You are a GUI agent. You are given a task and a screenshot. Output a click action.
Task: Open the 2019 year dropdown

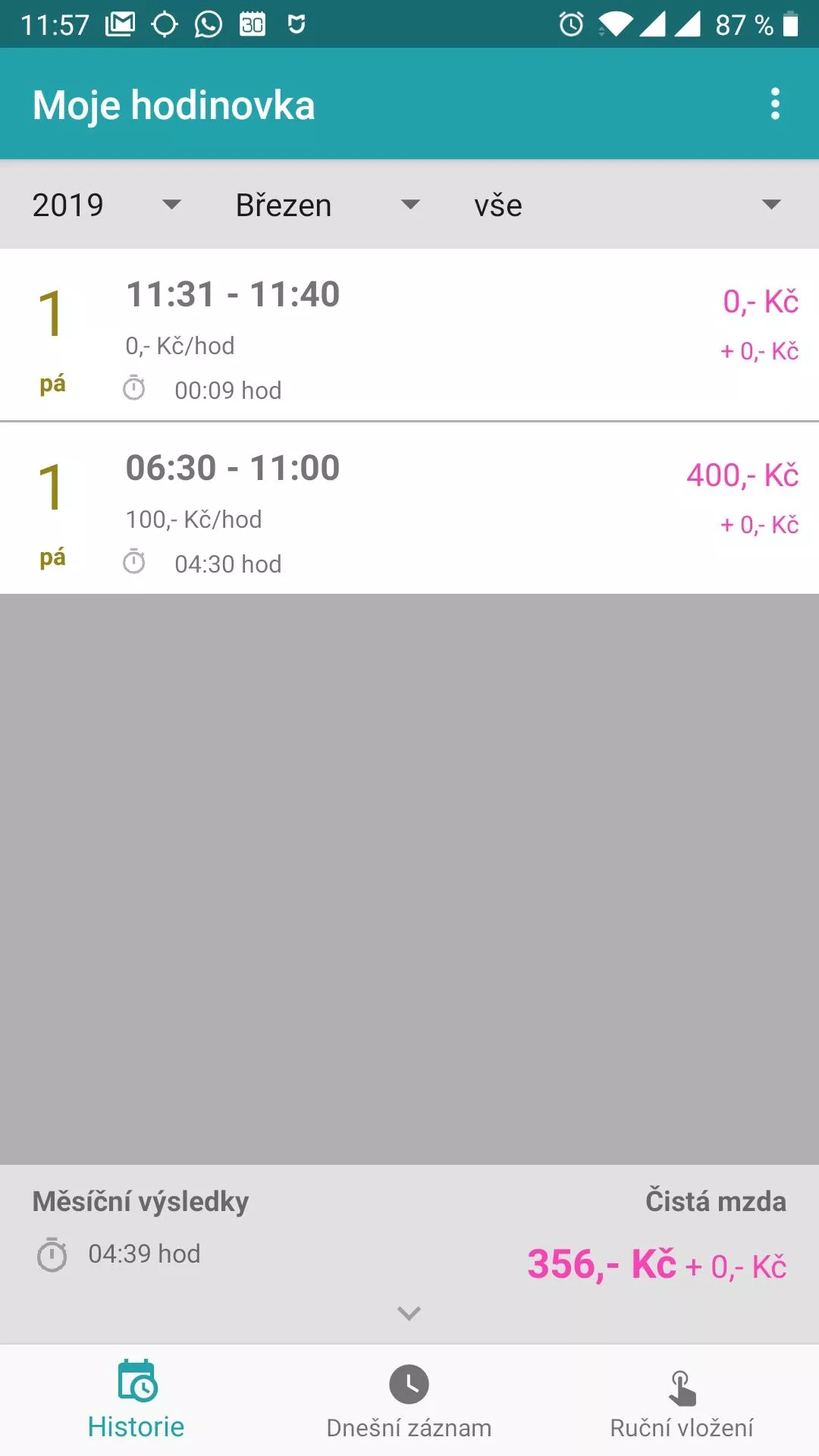(x=107, y=205)
